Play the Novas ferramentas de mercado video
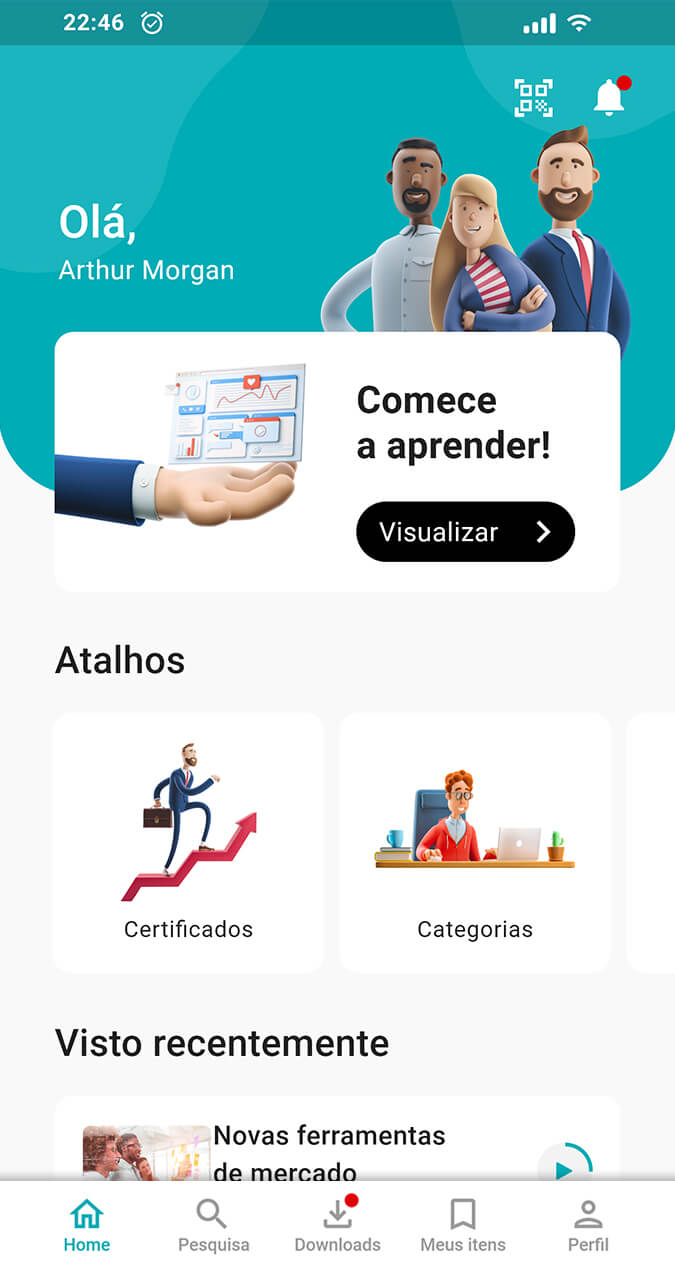 coord(565,1167)
